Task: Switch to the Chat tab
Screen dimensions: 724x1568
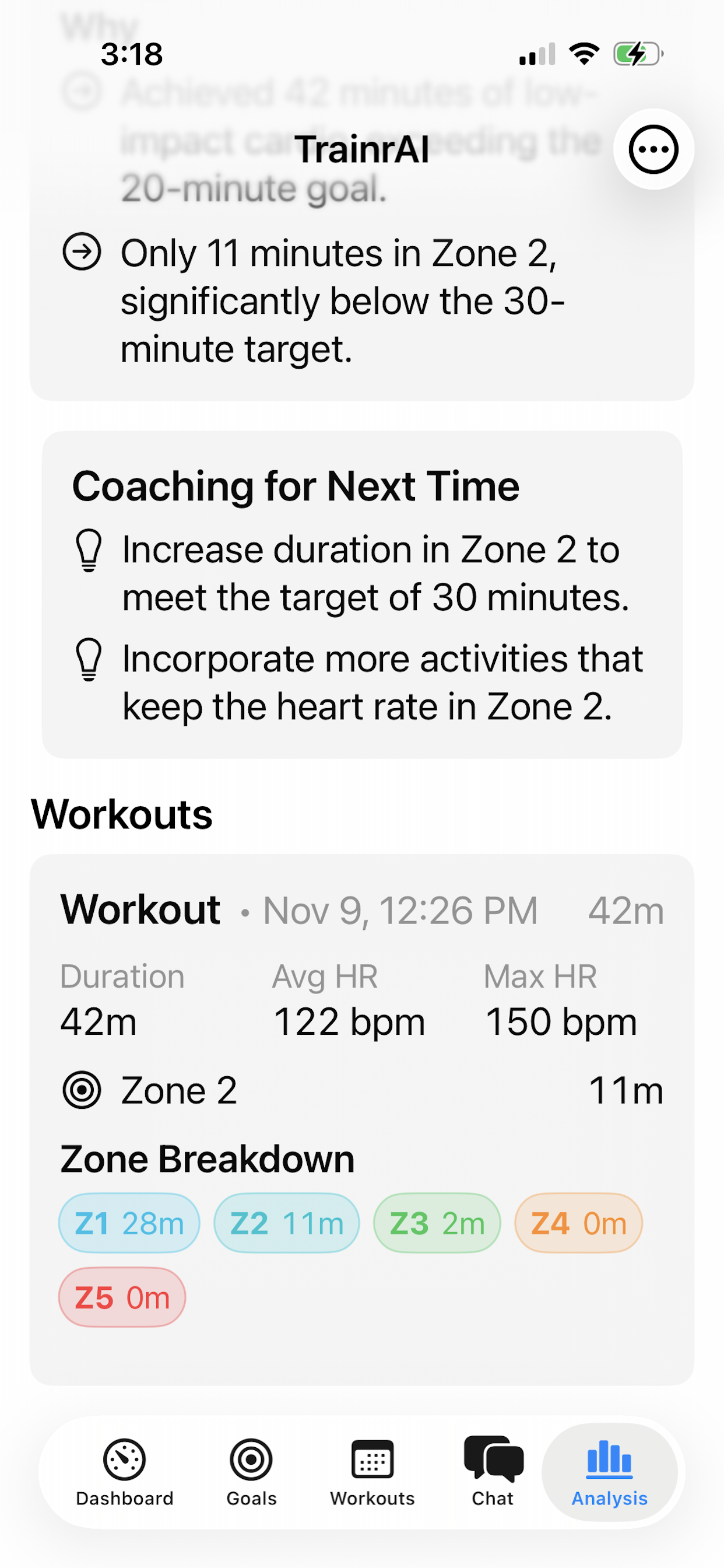Action: point(493,1472)
